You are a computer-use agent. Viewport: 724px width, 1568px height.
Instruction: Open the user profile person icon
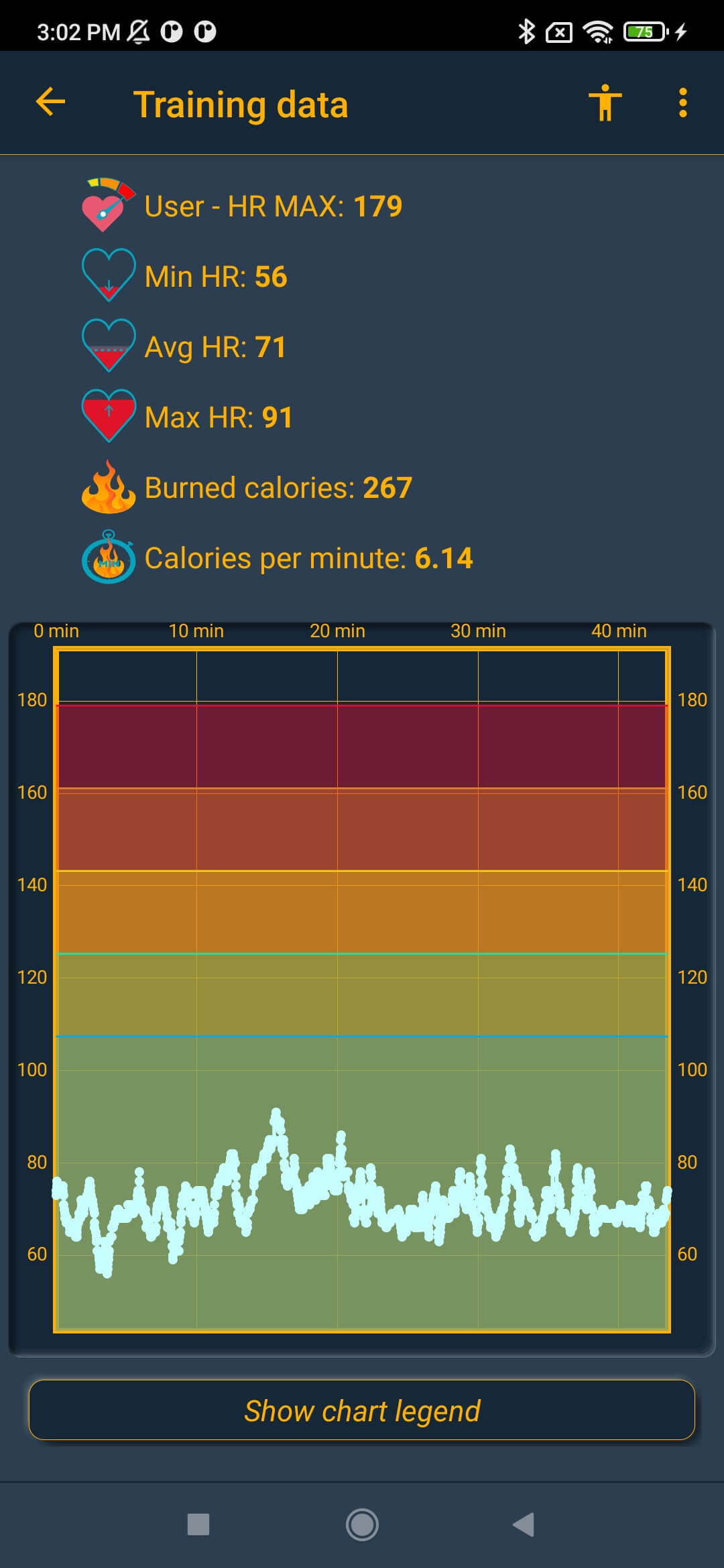coord(605,103)
